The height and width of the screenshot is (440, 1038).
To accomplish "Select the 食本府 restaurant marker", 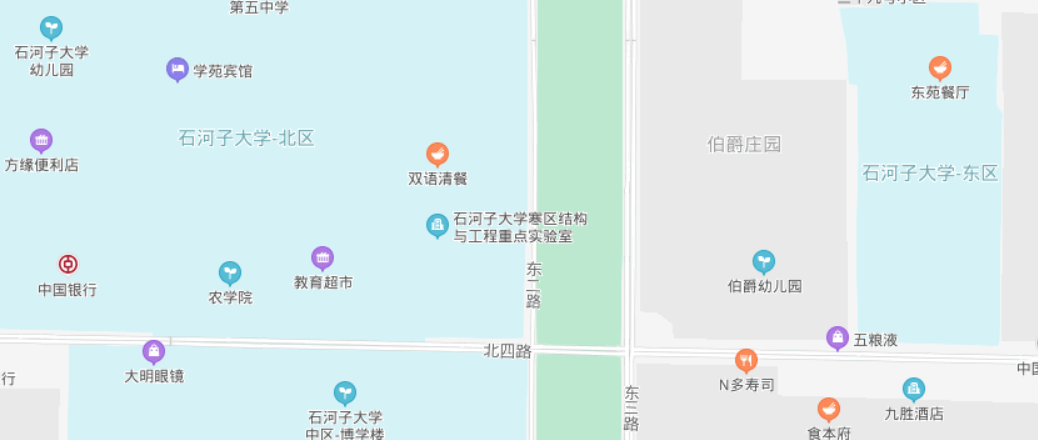I will point(828,409).
